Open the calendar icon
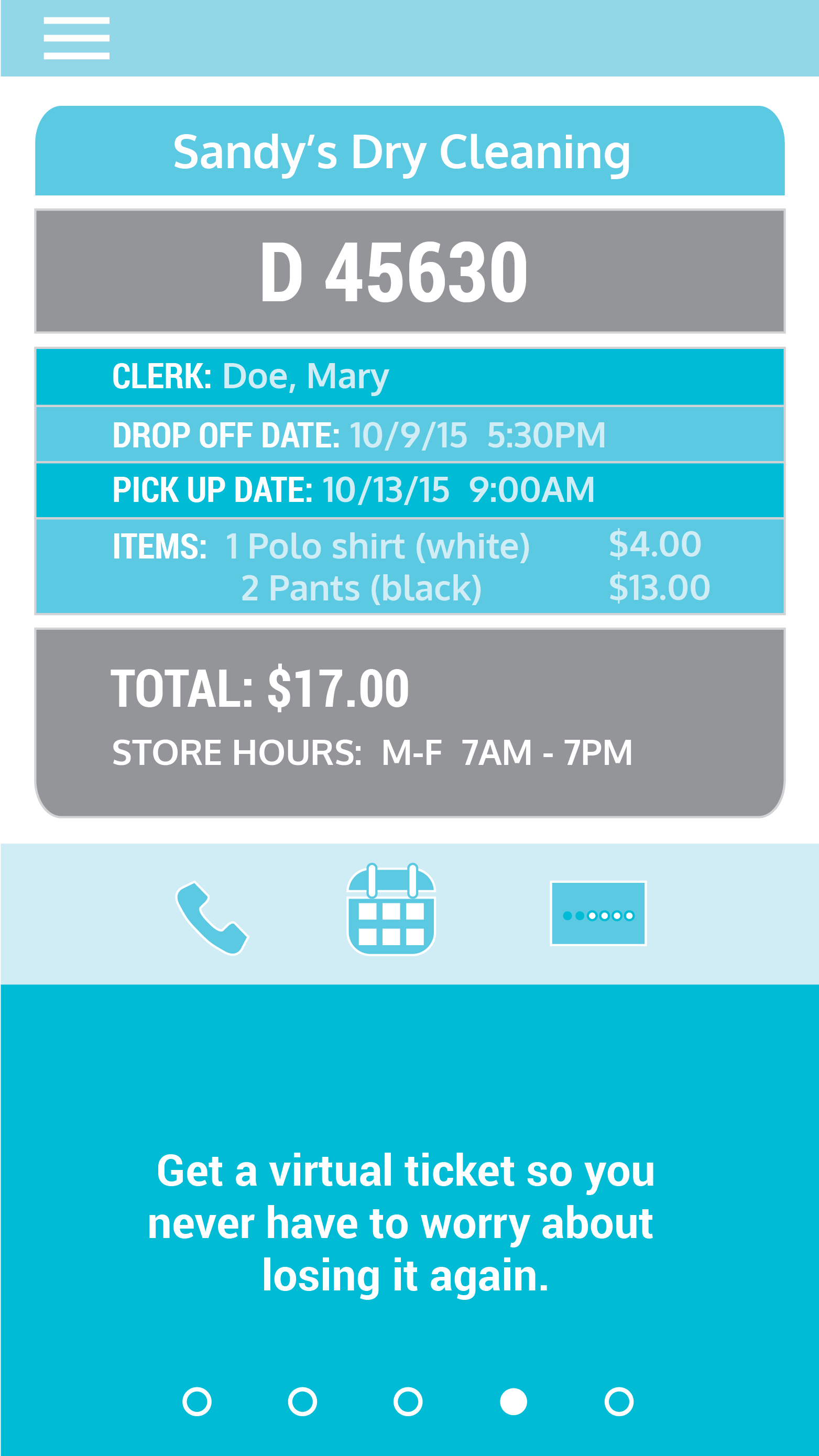The image size is (819, 1456). (x=391, y=910)
